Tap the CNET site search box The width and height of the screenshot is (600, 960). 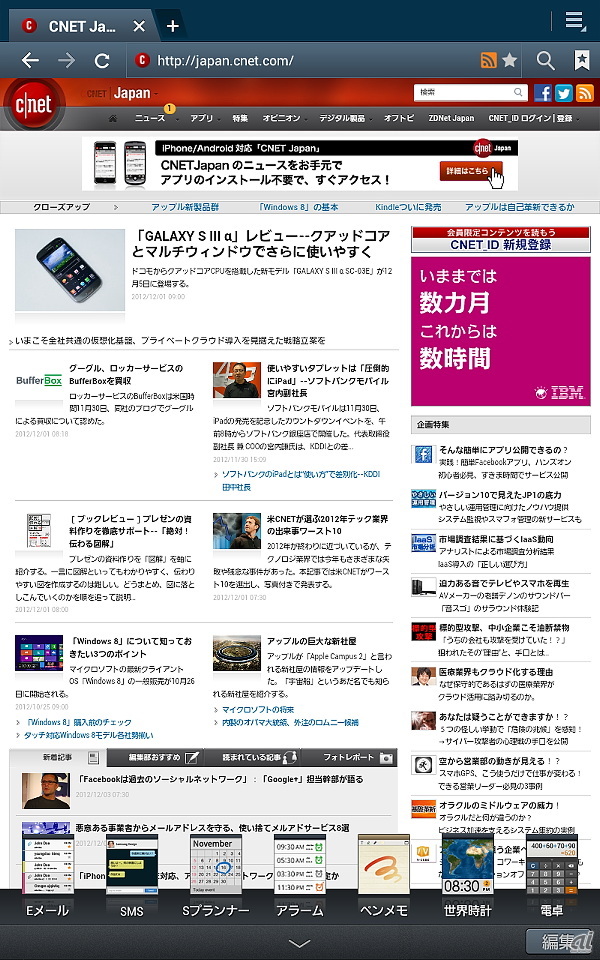pyautogui.click(x=470, y=92)
